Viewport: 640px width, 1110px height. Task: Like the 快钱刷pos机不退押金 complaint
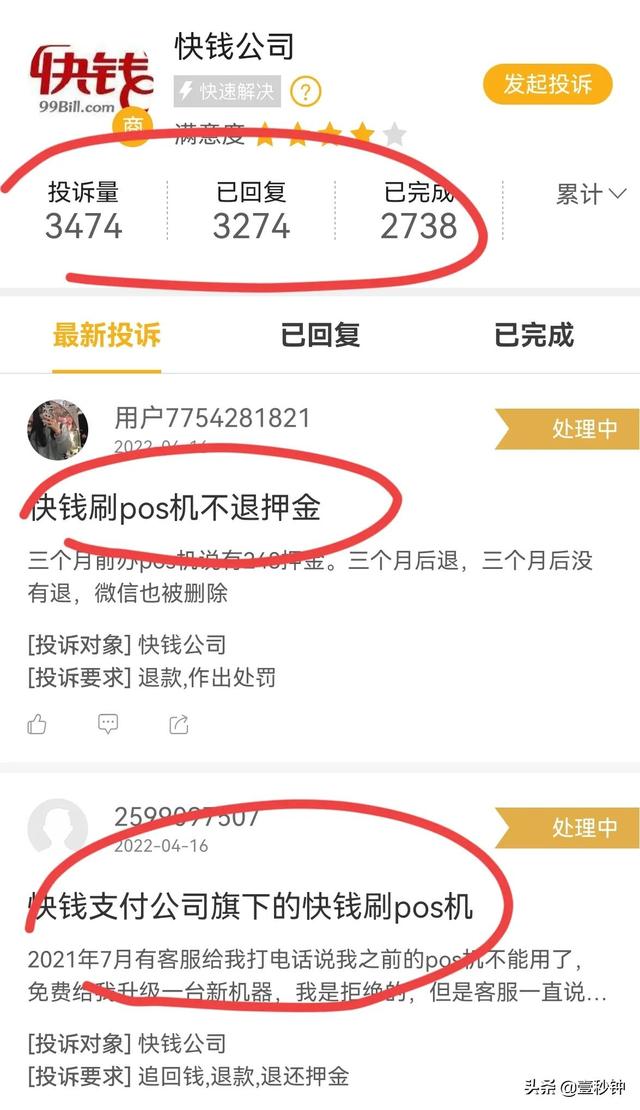point(37,723)
